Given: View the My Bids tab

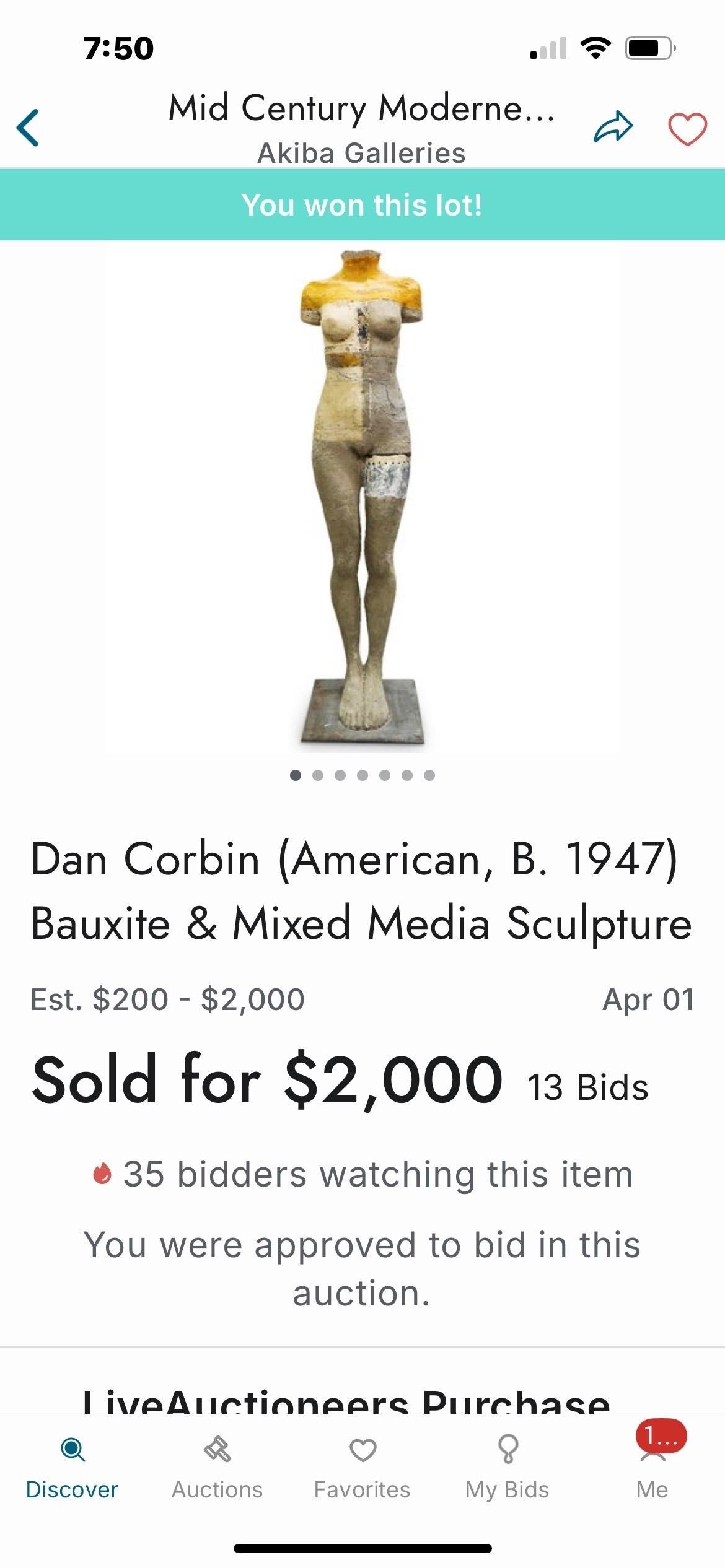Looking at the screenshot, I should click(x=507, y=1466).
